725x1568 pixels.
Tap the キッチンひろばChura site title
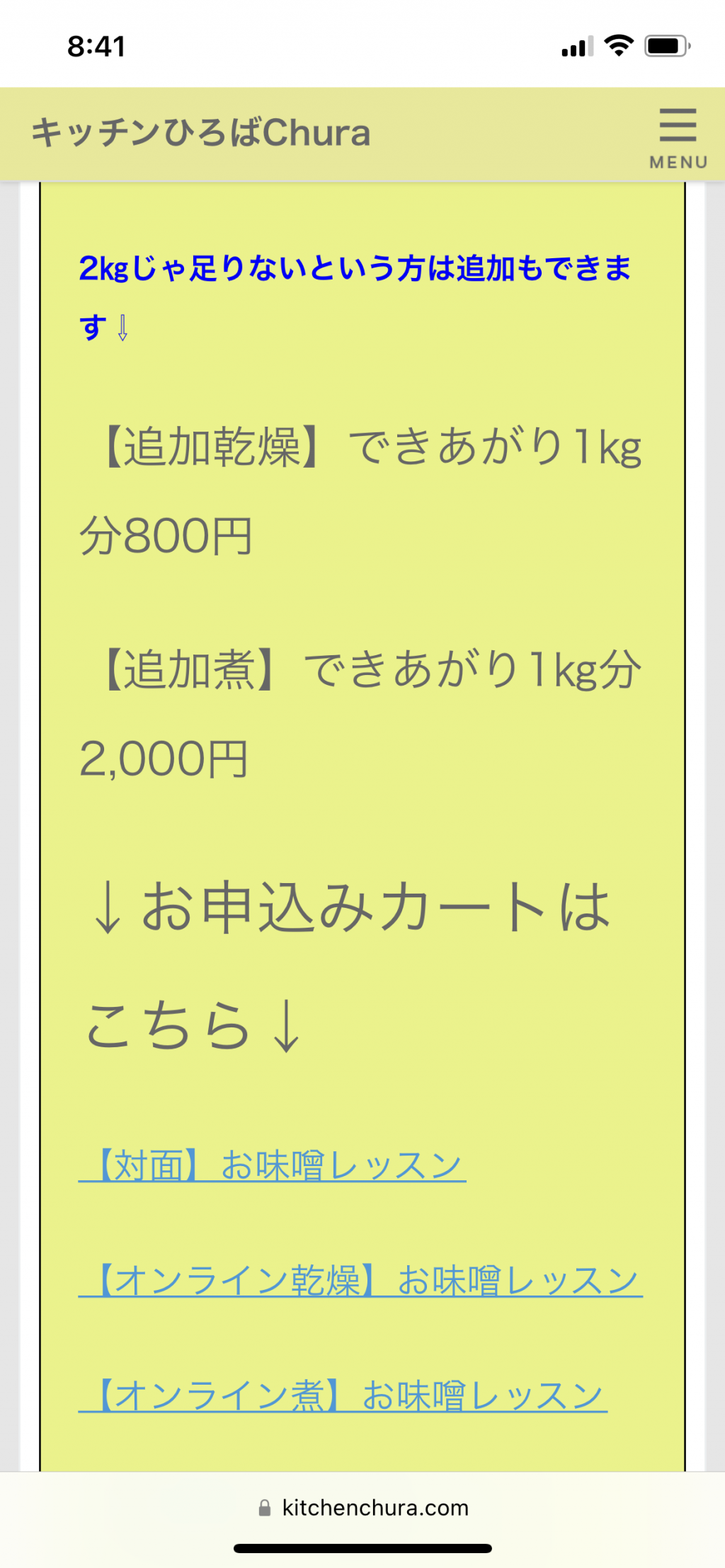tap(201, 133)
